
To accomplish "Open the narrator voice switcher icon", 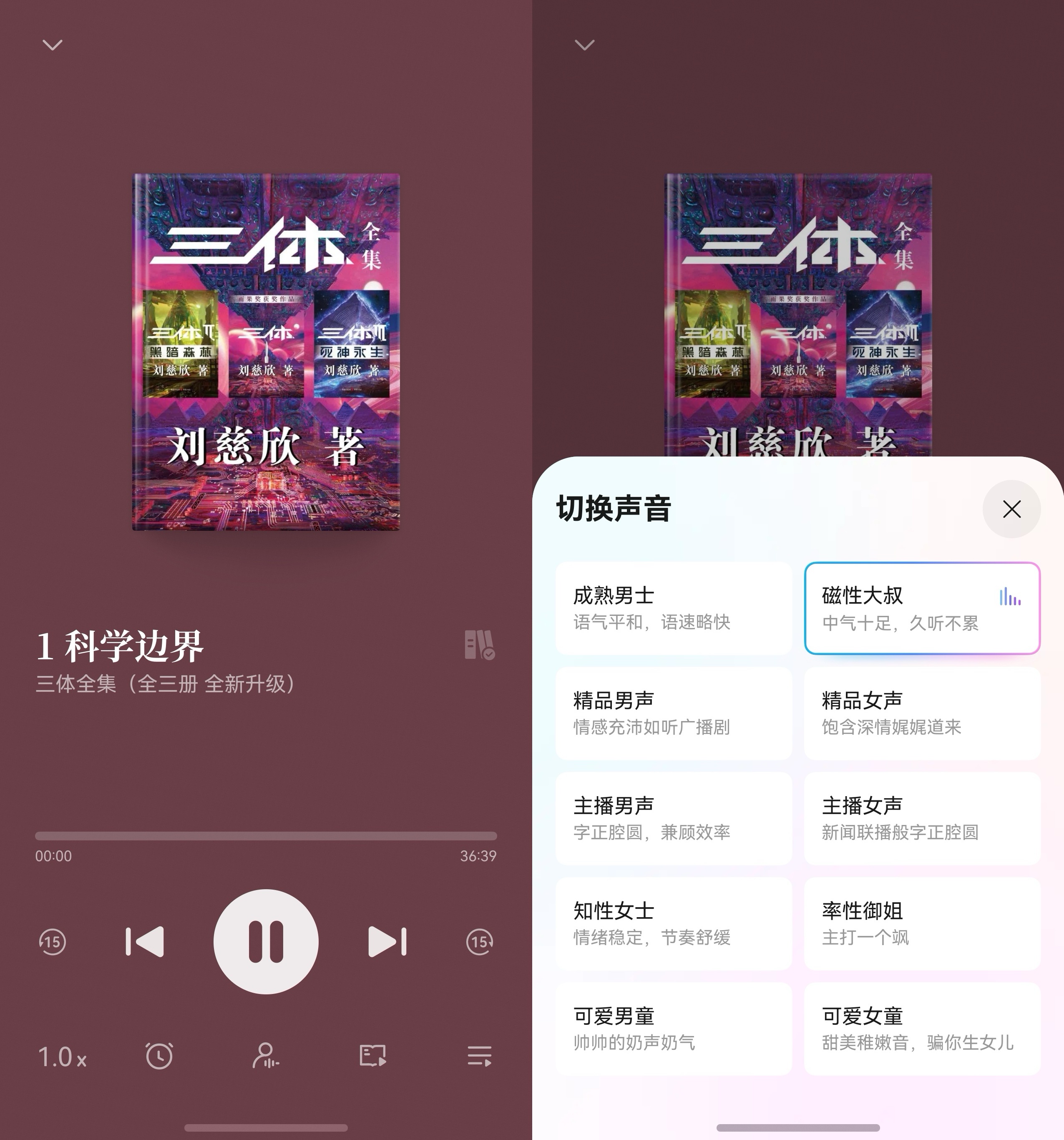I will (x=265, y=1056).
